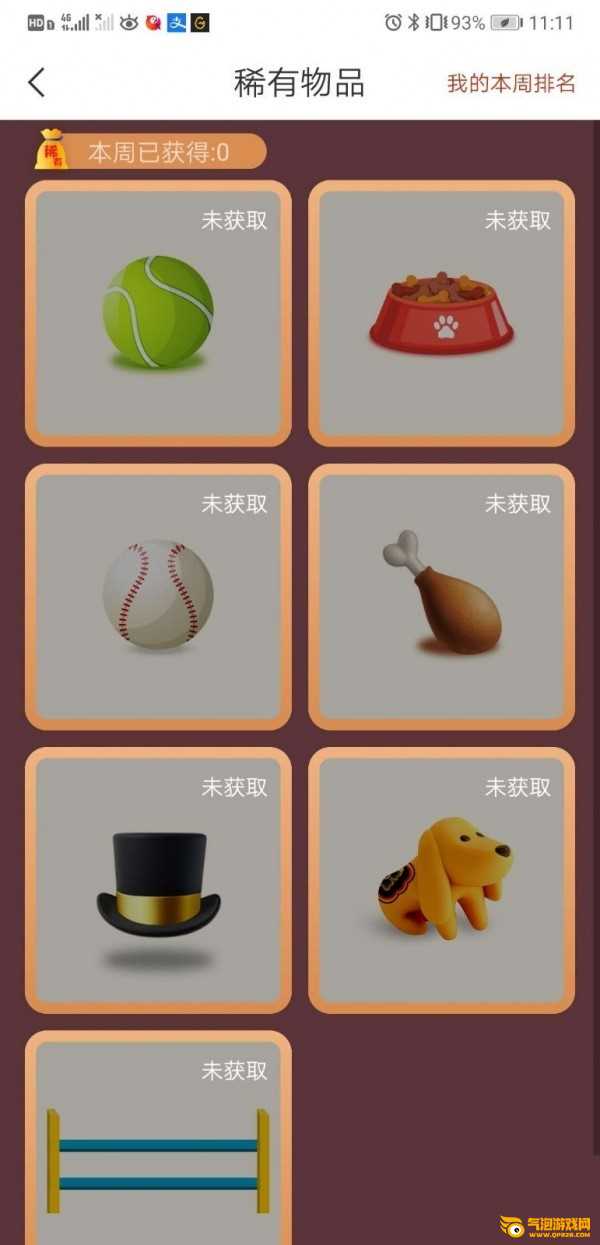Open 我的本周排名 ranking link

click(x=511, y=83)
